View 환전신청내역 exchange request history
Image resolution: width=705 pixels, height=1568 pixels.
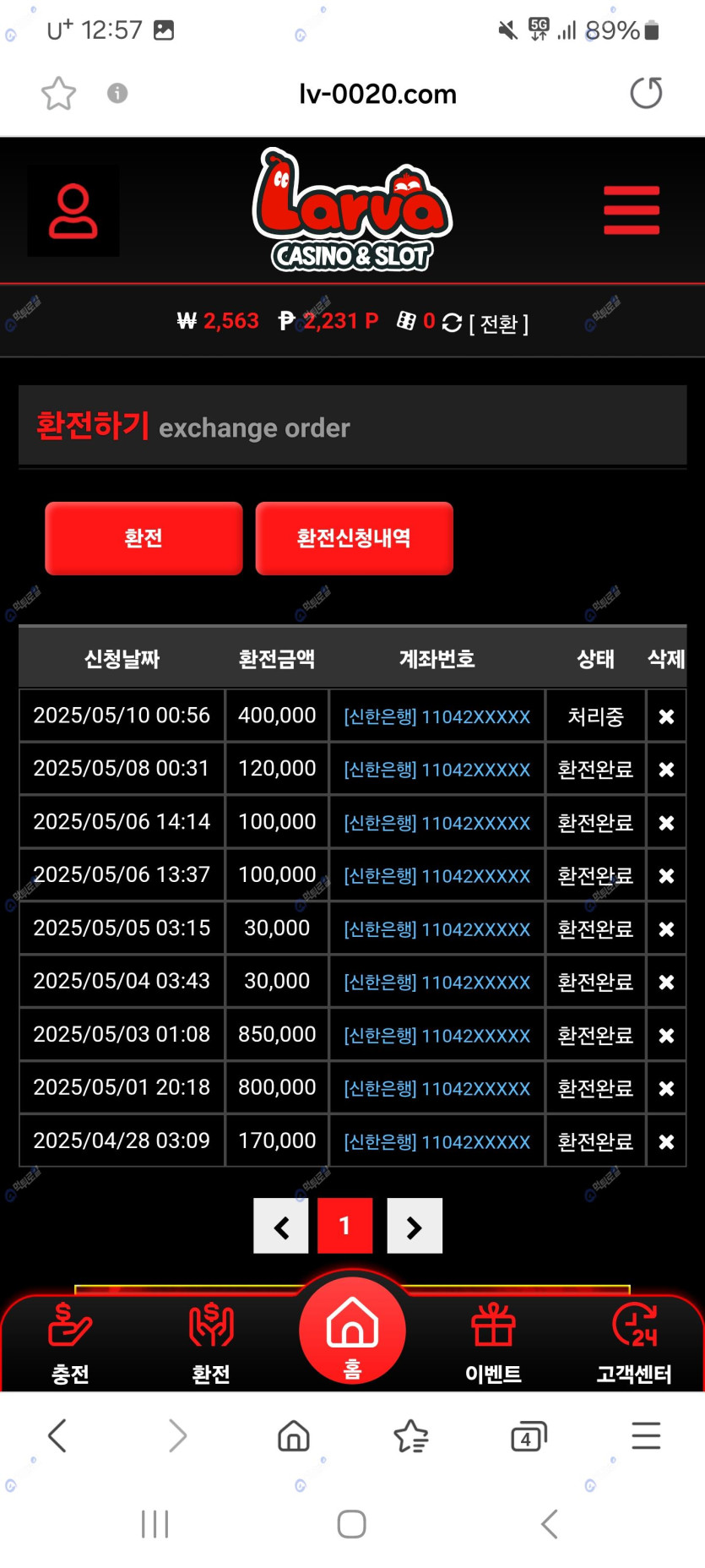tap(354, 538)
